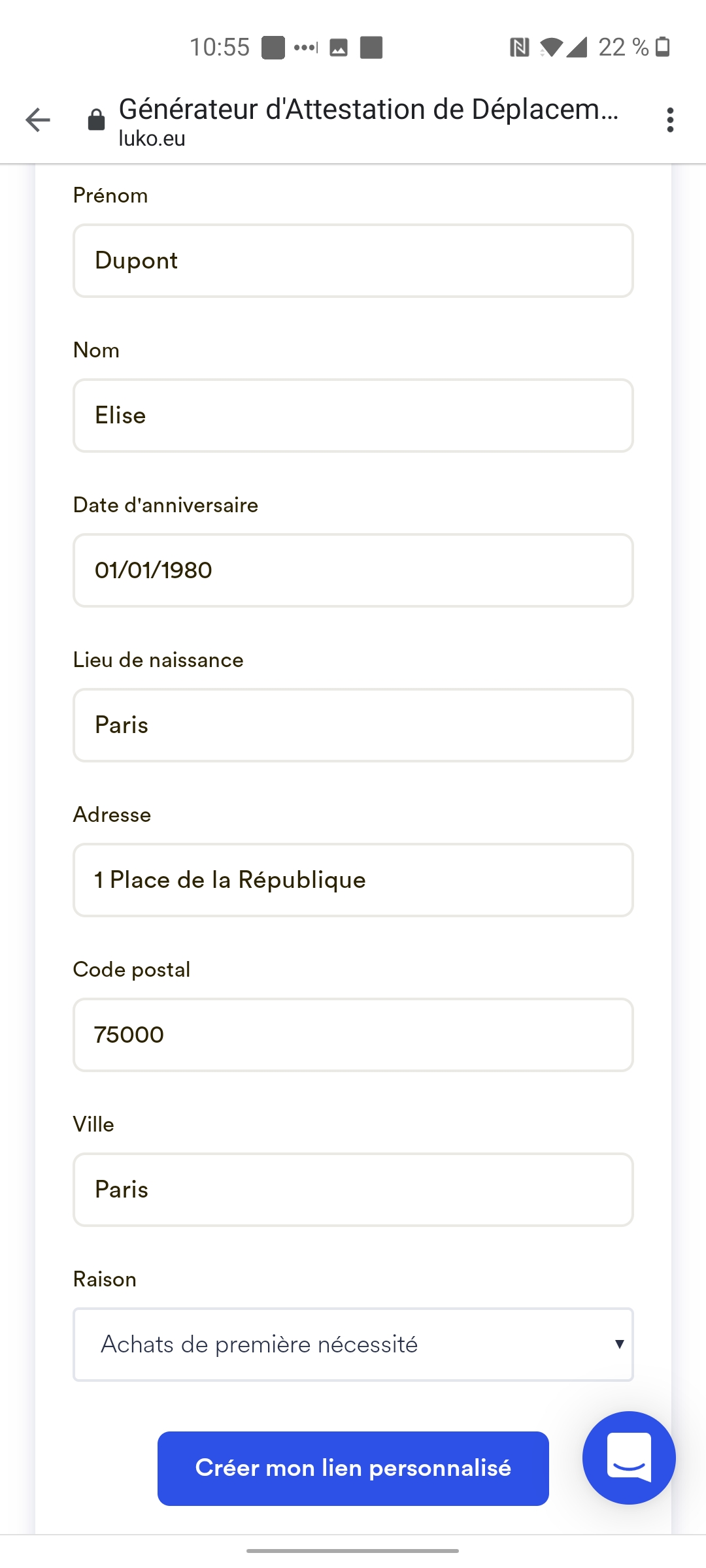Image resolution: width=706 pixels, height=1568 pixels.
Task: Tap the padlock site security icon
Action: [96, 120]
